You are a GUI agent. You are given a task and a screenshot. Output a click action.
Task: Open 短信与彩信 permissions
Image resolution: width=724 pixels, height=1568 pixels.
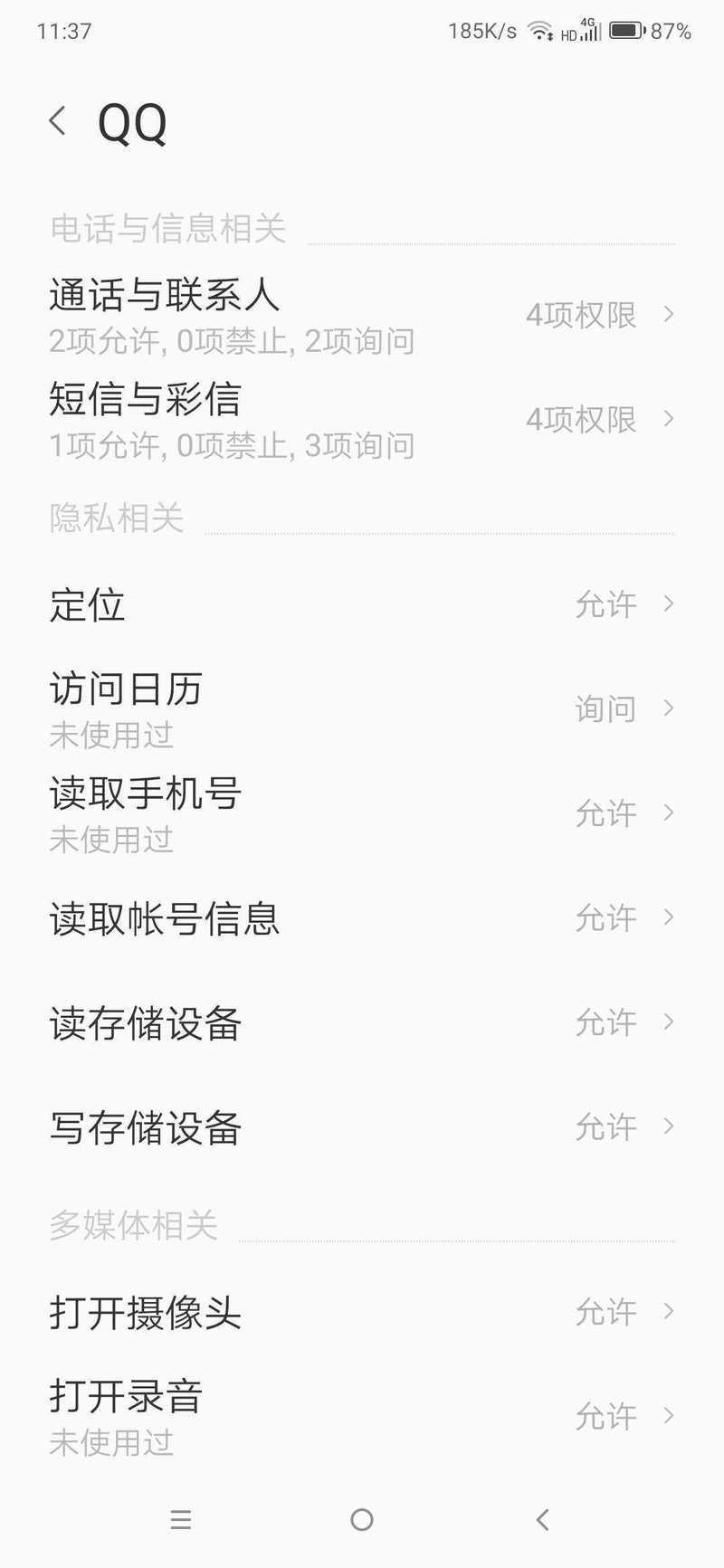362,420
